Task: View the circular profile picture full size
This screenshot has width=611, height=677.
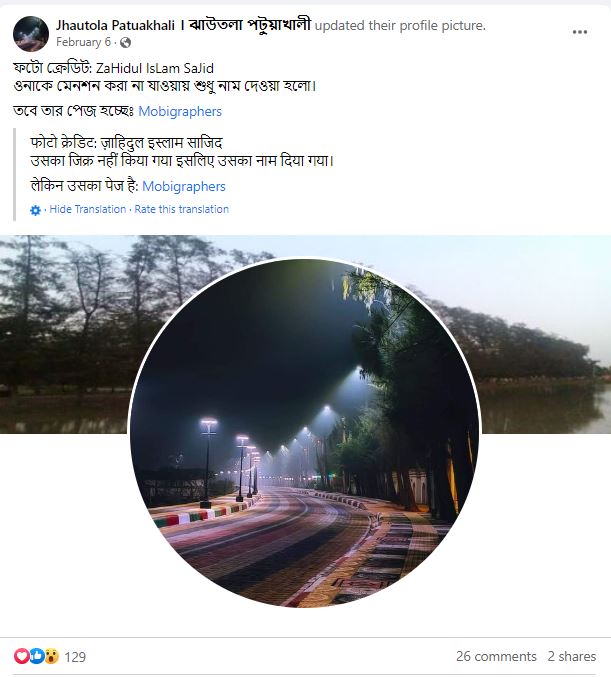Action: coord(305,435)
